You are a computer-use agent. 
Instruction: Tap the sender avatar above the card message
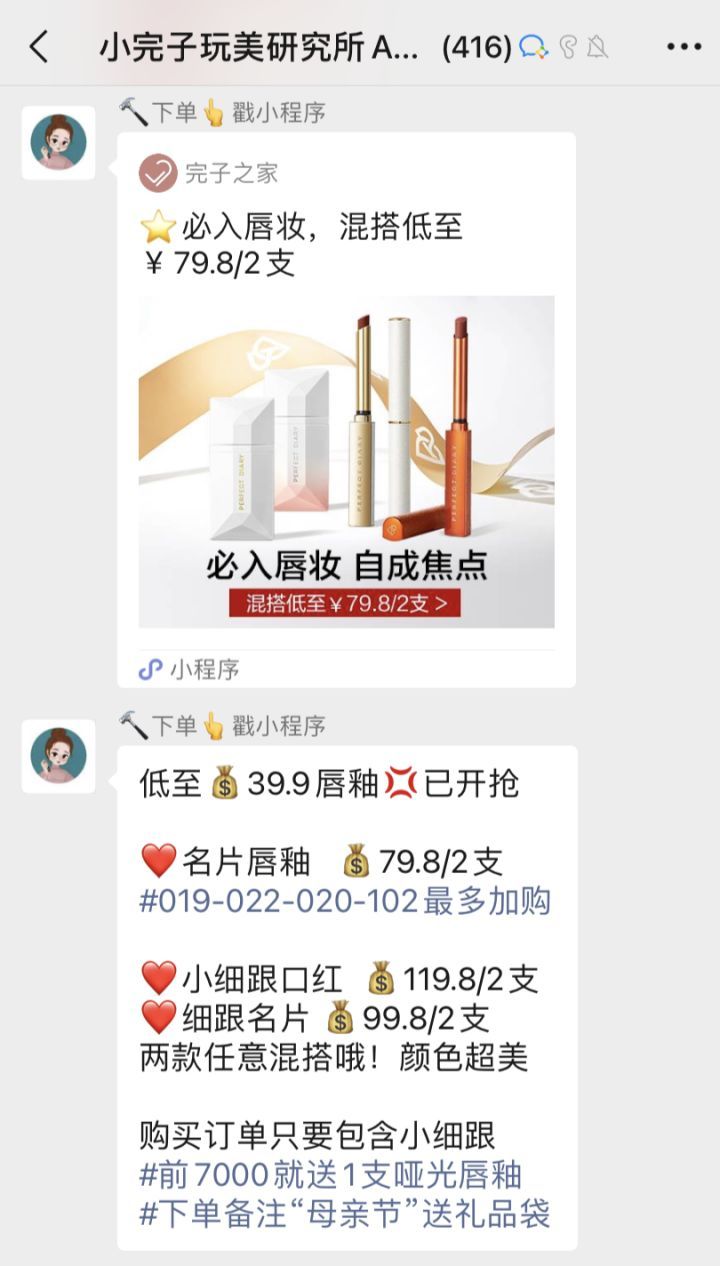(58, 142)
